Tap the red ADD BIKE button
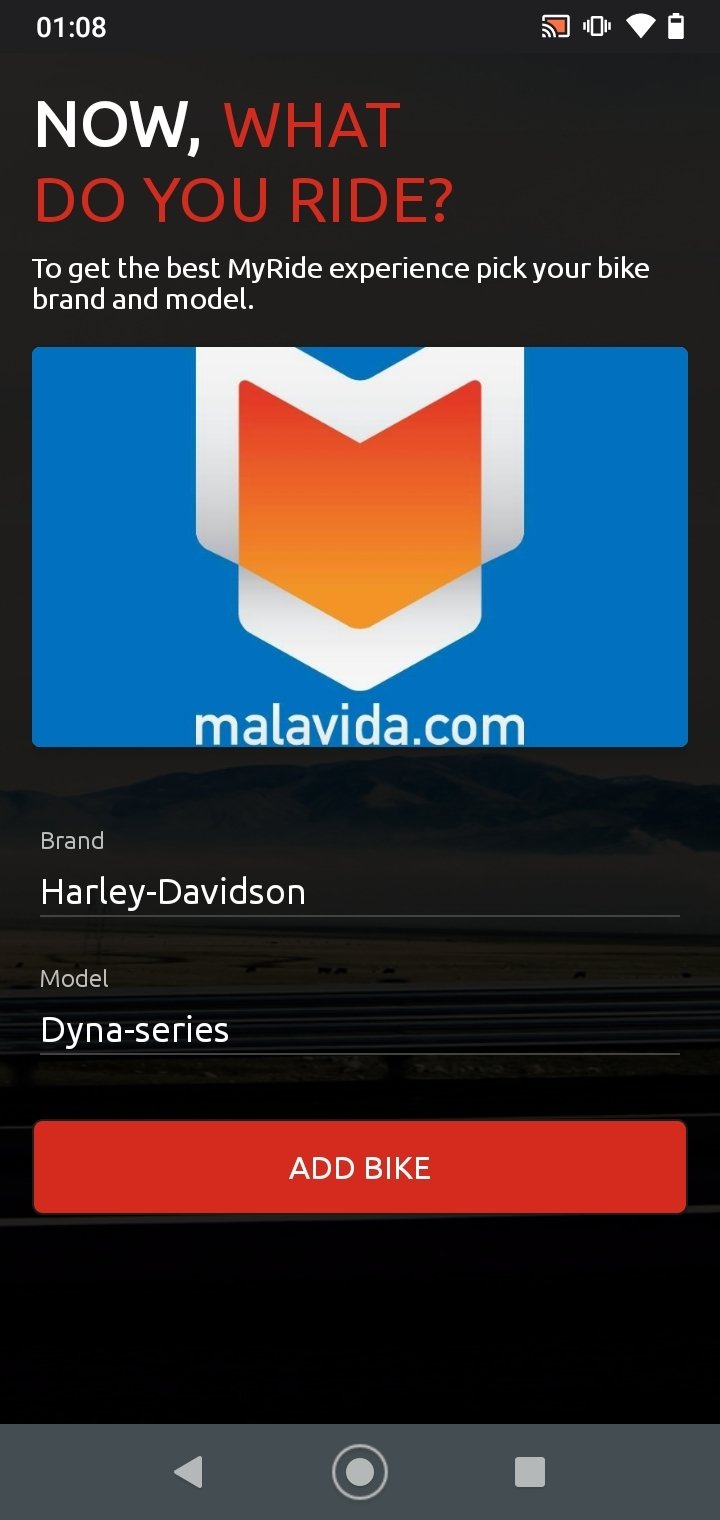Screen dimensions: 720x1520 [359, 1167]
